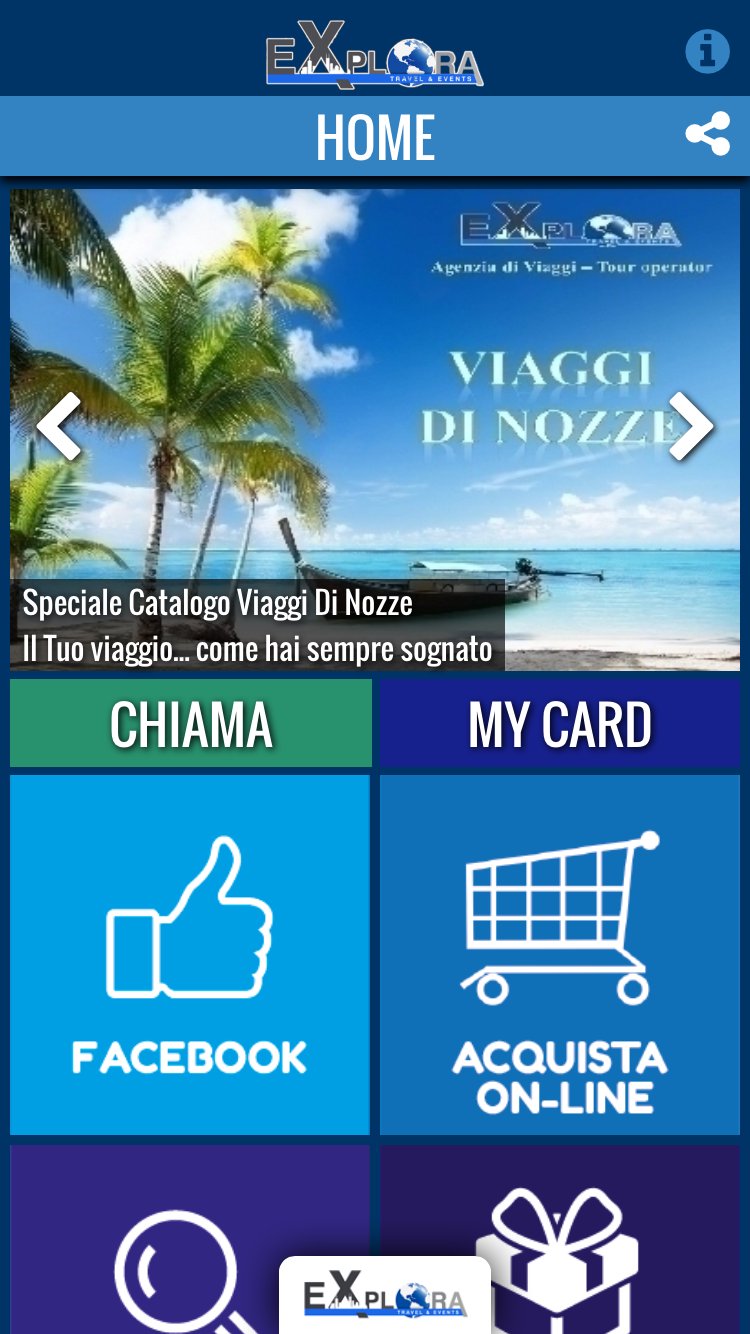Screen dimensions: 750x1334
Task: Tap the caption Il Tuo viaggio come hai sempre sognato
Action: (x=255, y=648)
